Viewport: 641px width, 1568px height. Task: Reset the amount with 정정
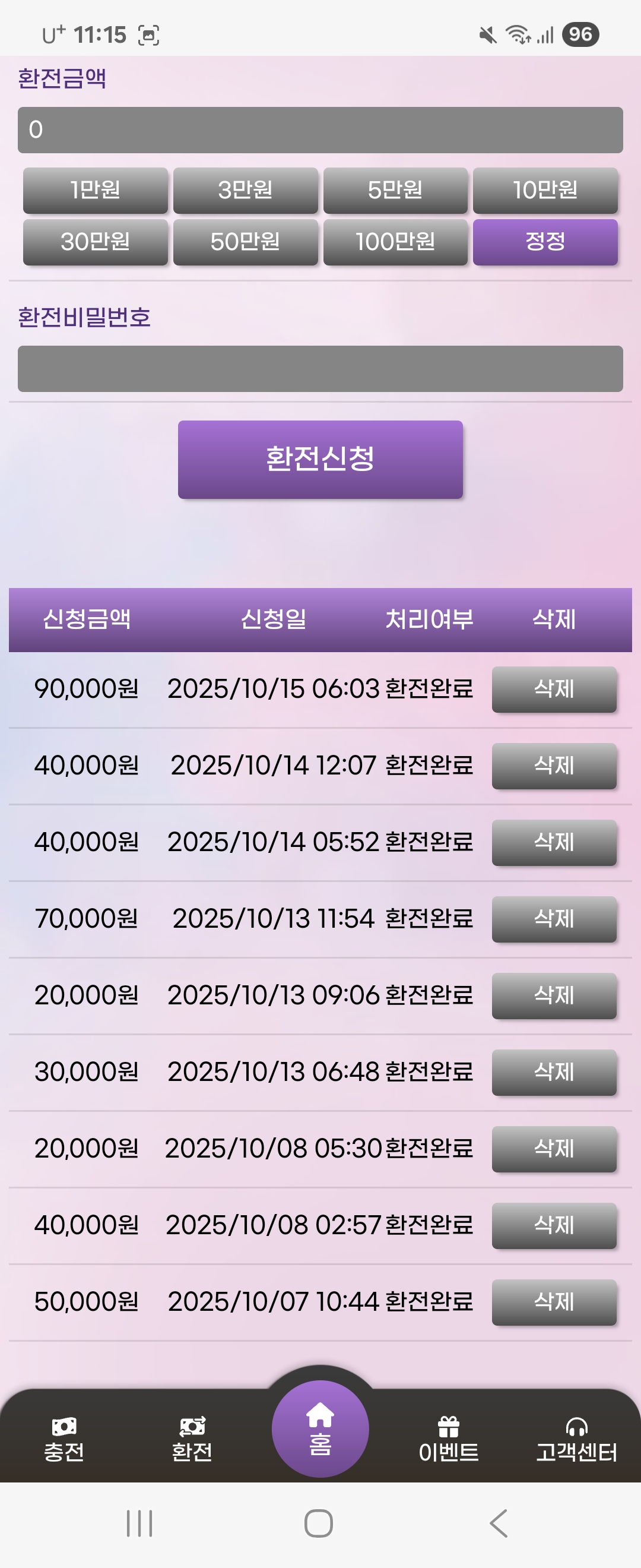click(x=545, y=242)
